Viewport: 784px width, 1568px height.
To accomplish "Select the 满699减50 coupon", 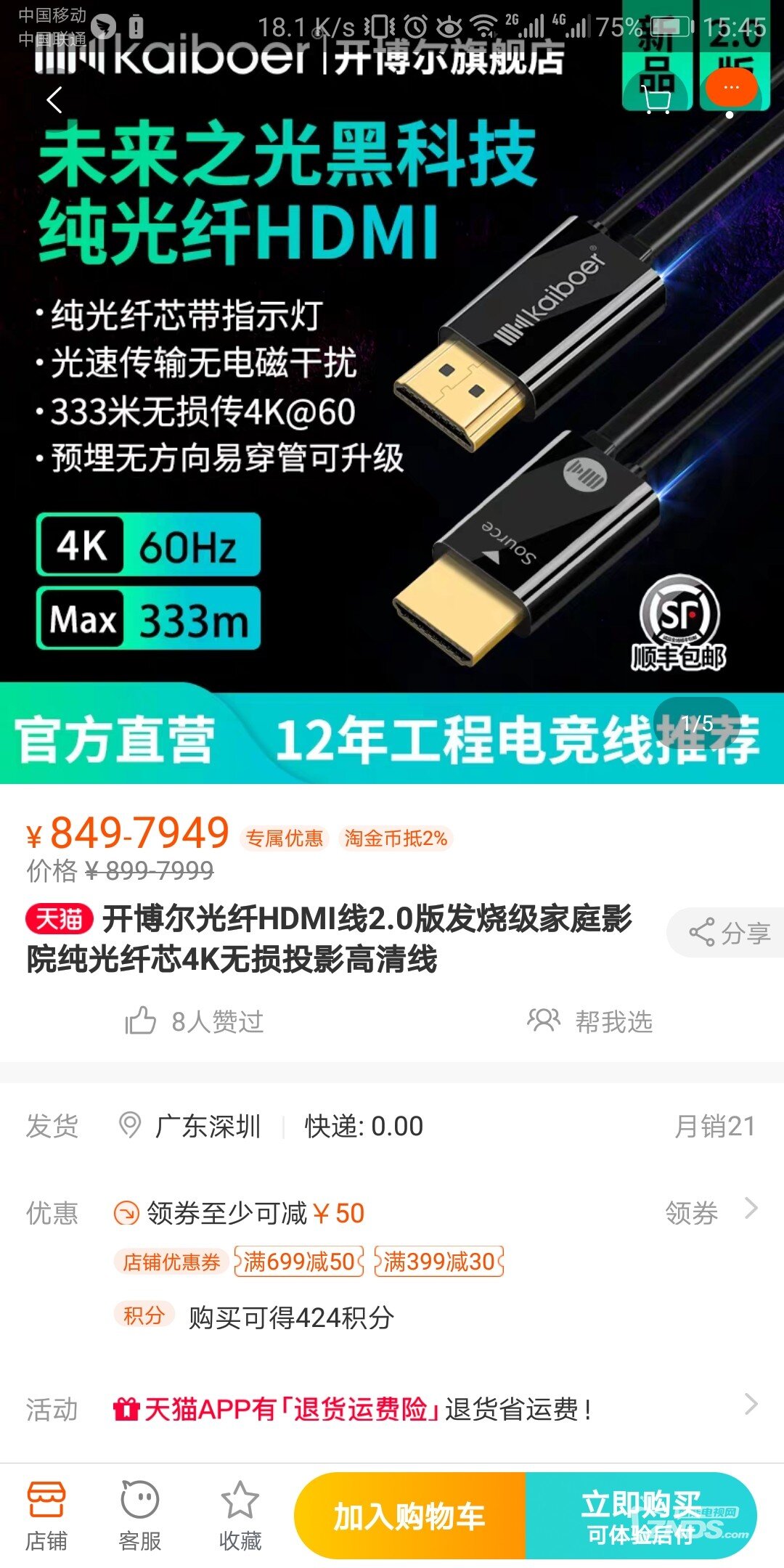I will (x=298, y=1262).
